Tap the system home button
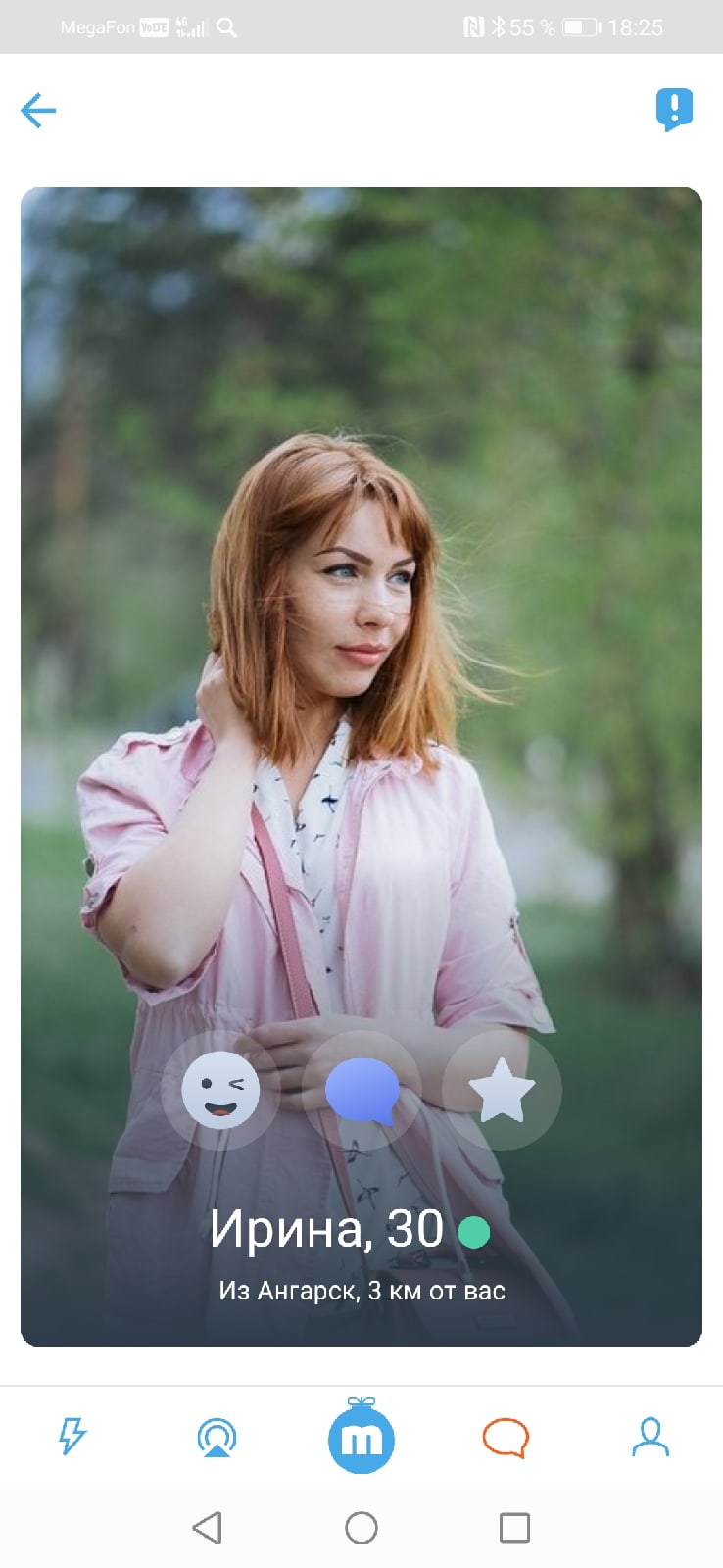The height and width of the screenshot is (1568, 723). (x=361, y=1527)
